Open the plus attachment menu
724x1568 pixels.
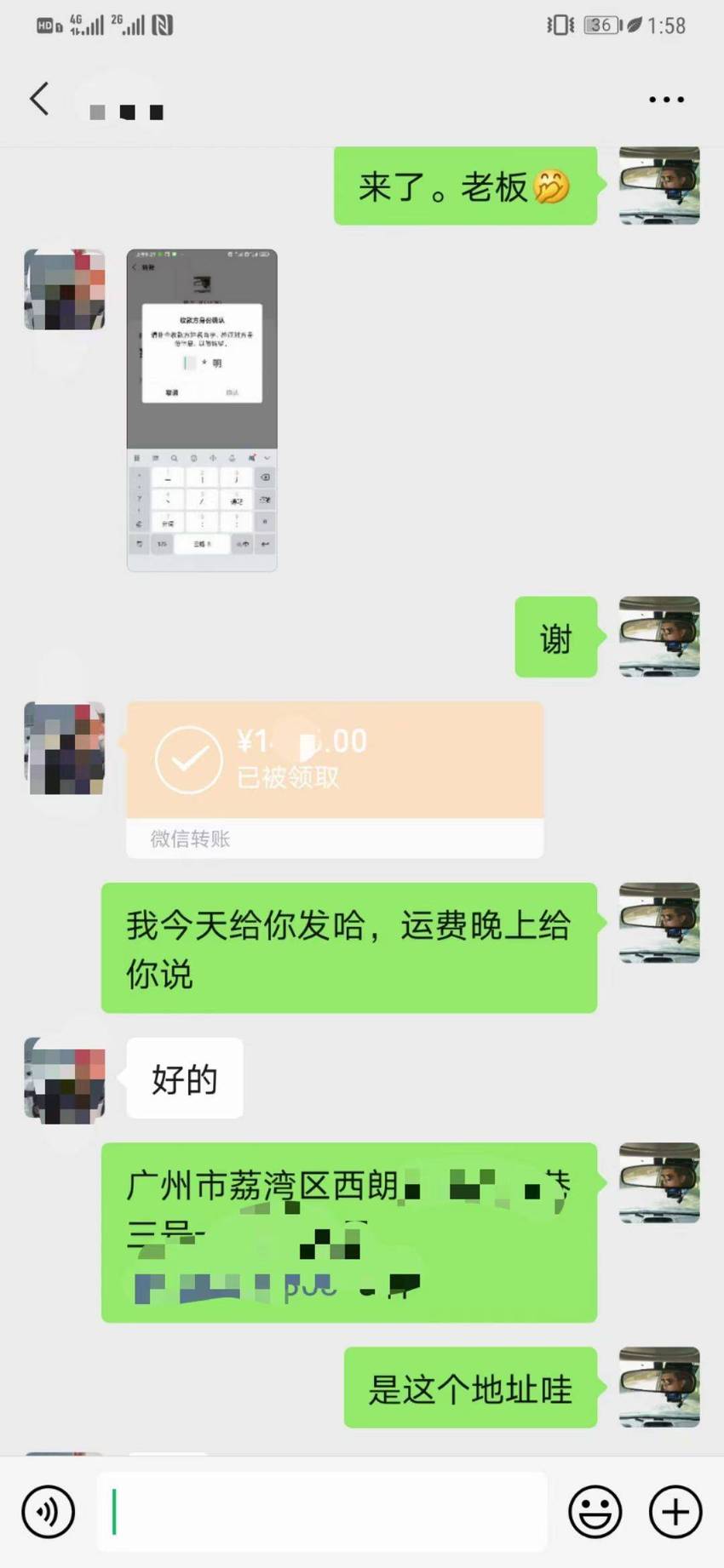pyautogui.click(x=675, y=1512)
